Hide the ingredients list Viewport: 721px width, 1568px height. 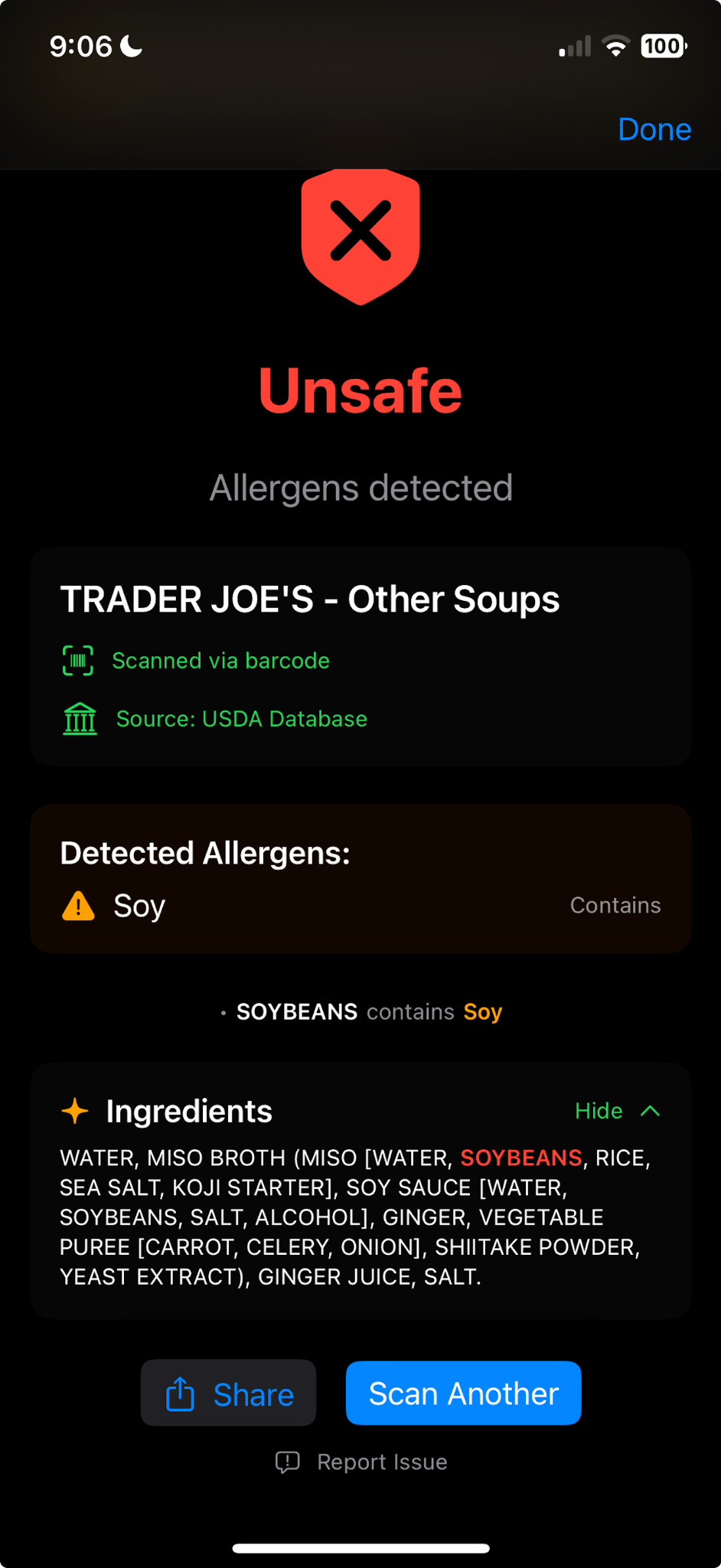(x=599, y=1111)
